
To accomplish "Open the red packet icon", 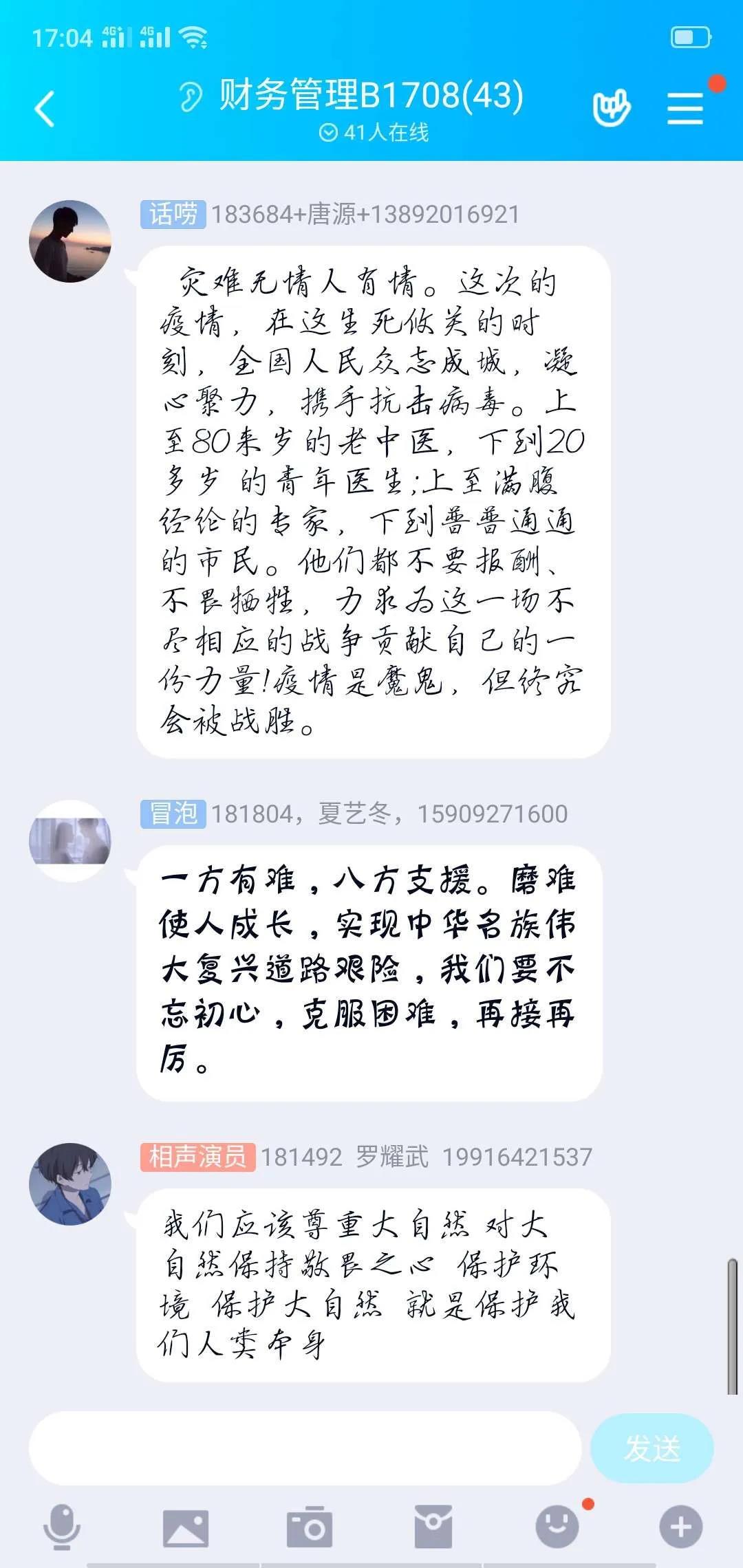I will (433, 1527).
